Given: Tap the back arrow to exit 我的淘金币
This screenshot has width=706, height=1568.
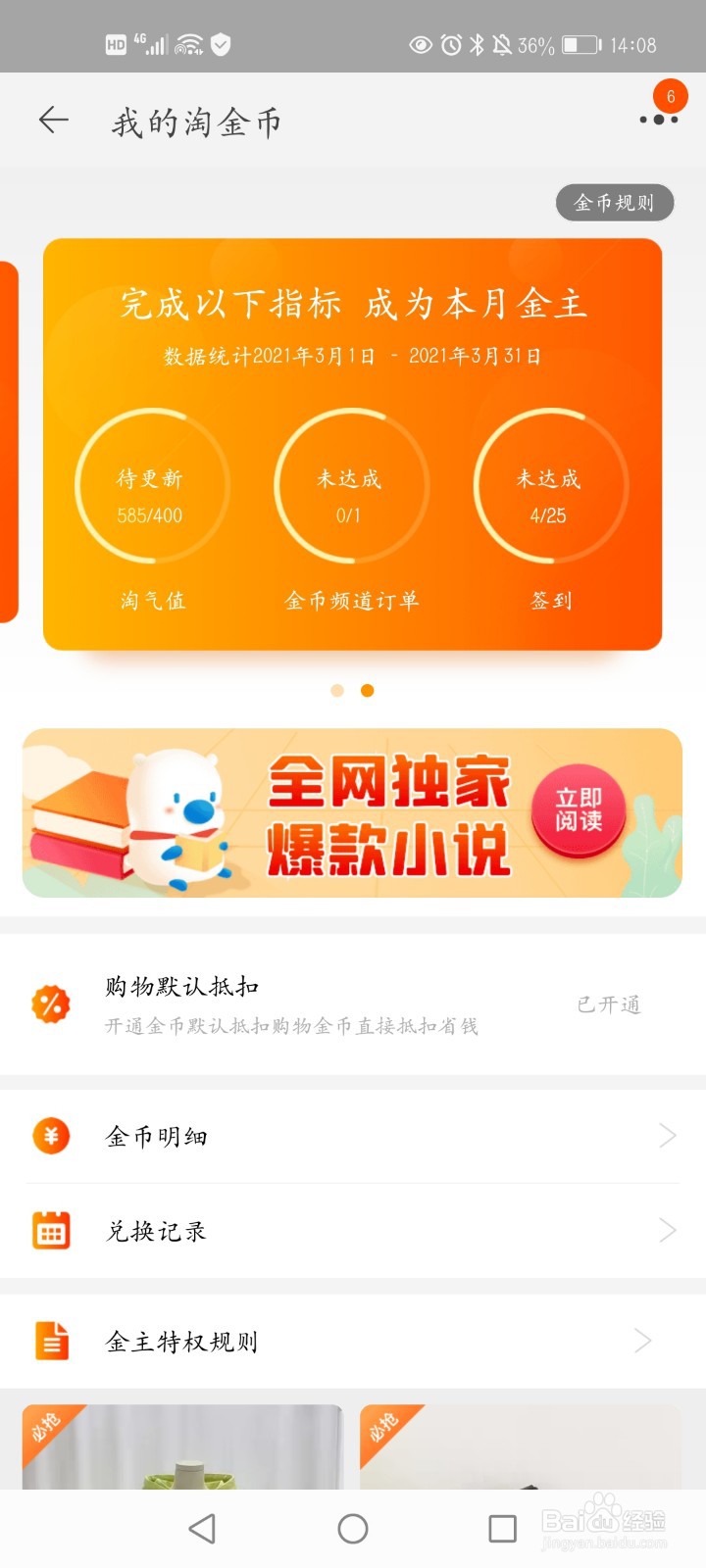Looking at the screenshot, I should coord(54,120).
